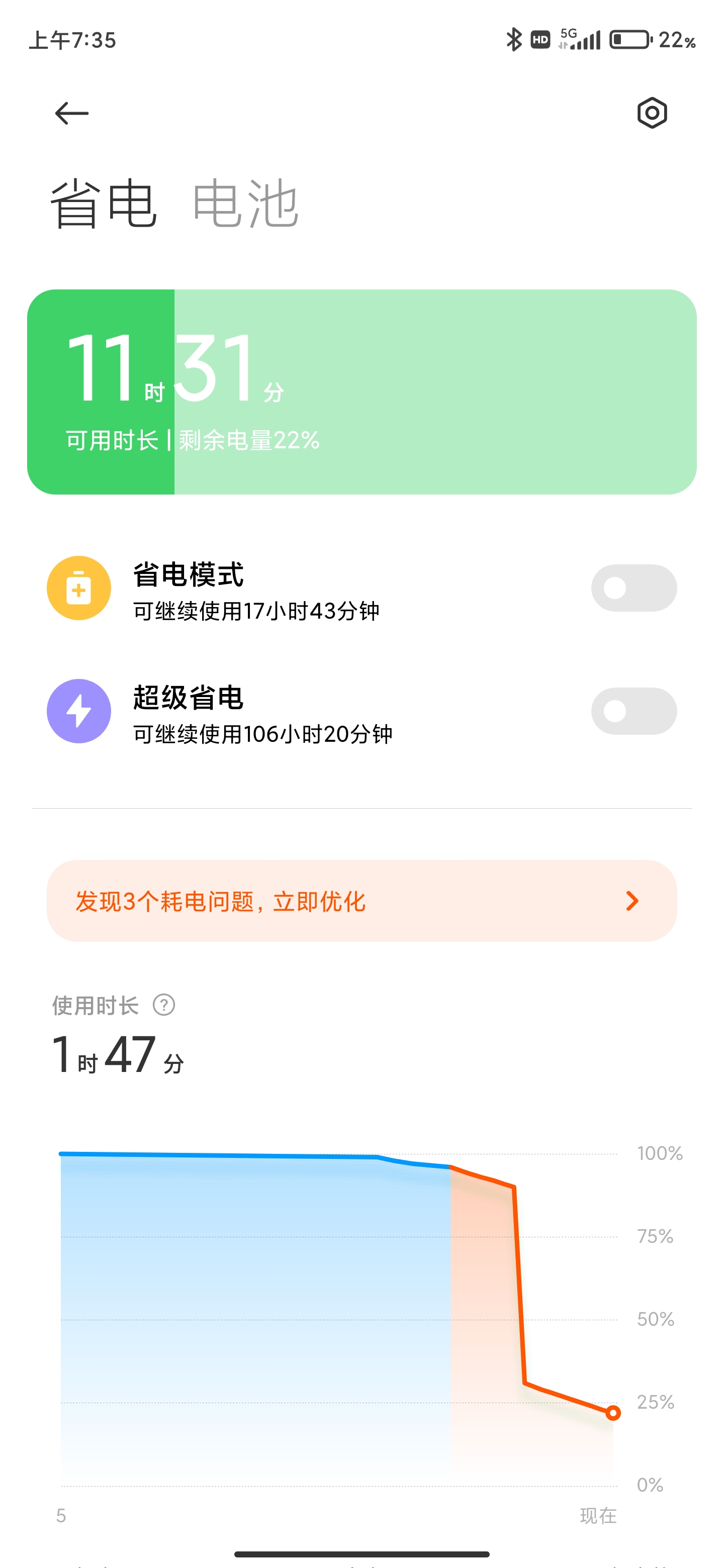Screen dimensions: 724x1568
Task: Turn on the 超级省电 toggle
Action: pyautogui.click(x=633, y=711)
